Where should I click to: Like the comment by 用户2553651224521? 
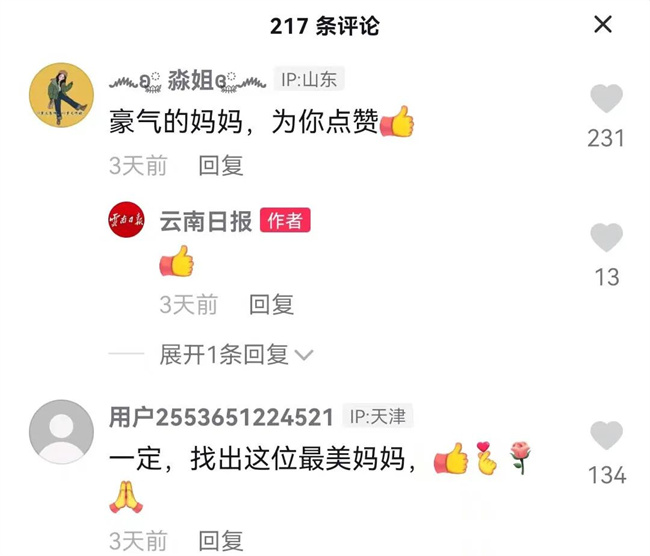pos(606,436)
